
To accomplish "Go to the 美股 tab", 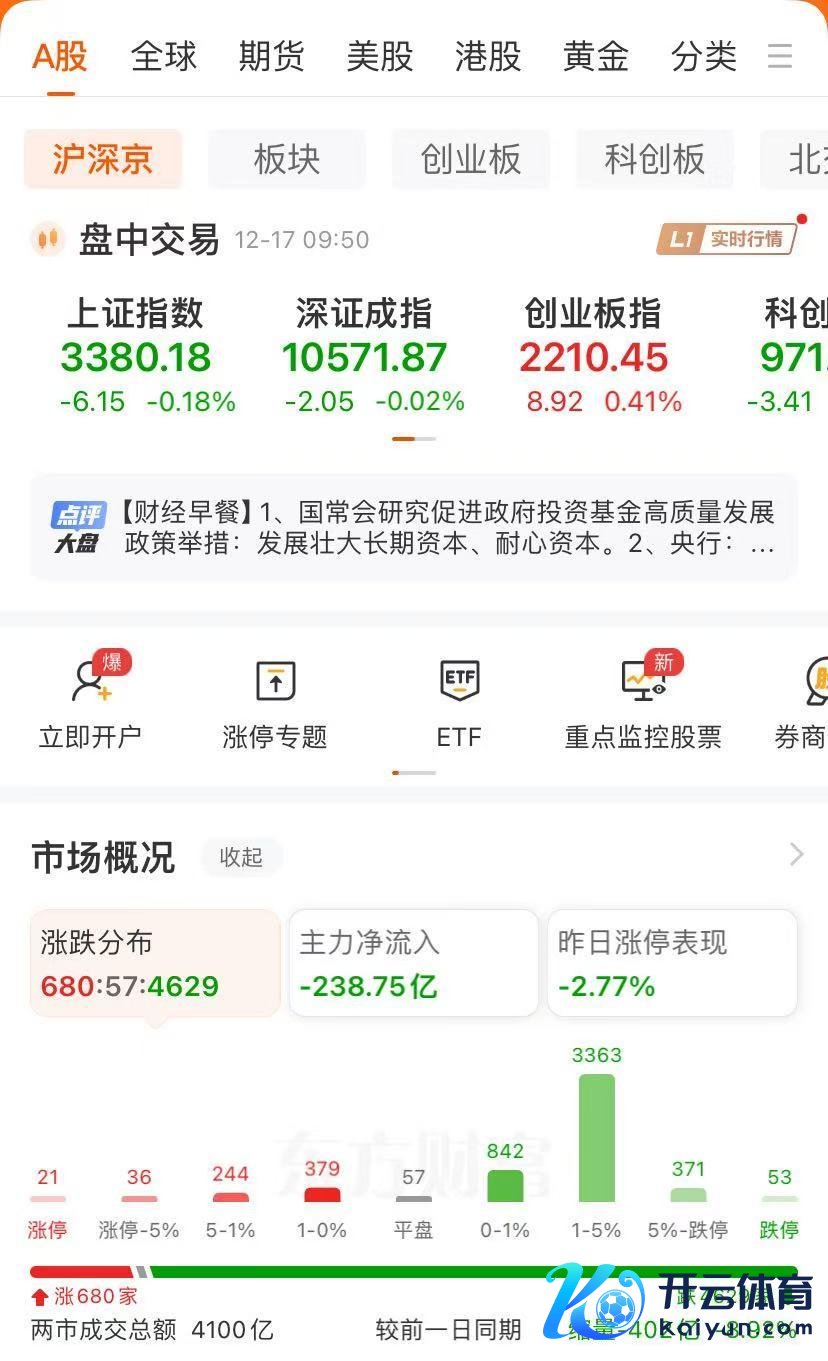I will 380,56.
